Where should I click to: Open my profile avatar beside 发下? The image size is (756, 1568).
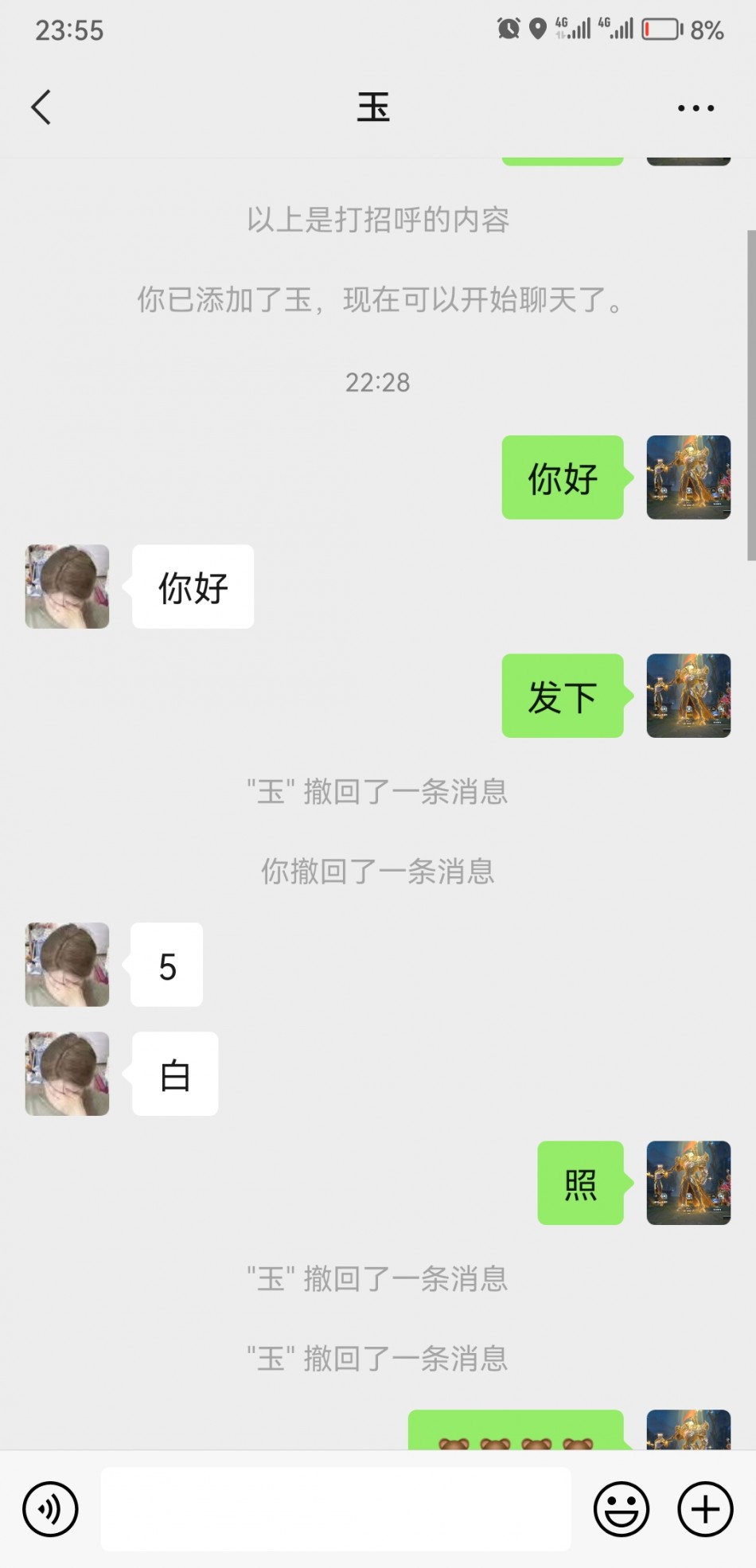coord(688,696)
